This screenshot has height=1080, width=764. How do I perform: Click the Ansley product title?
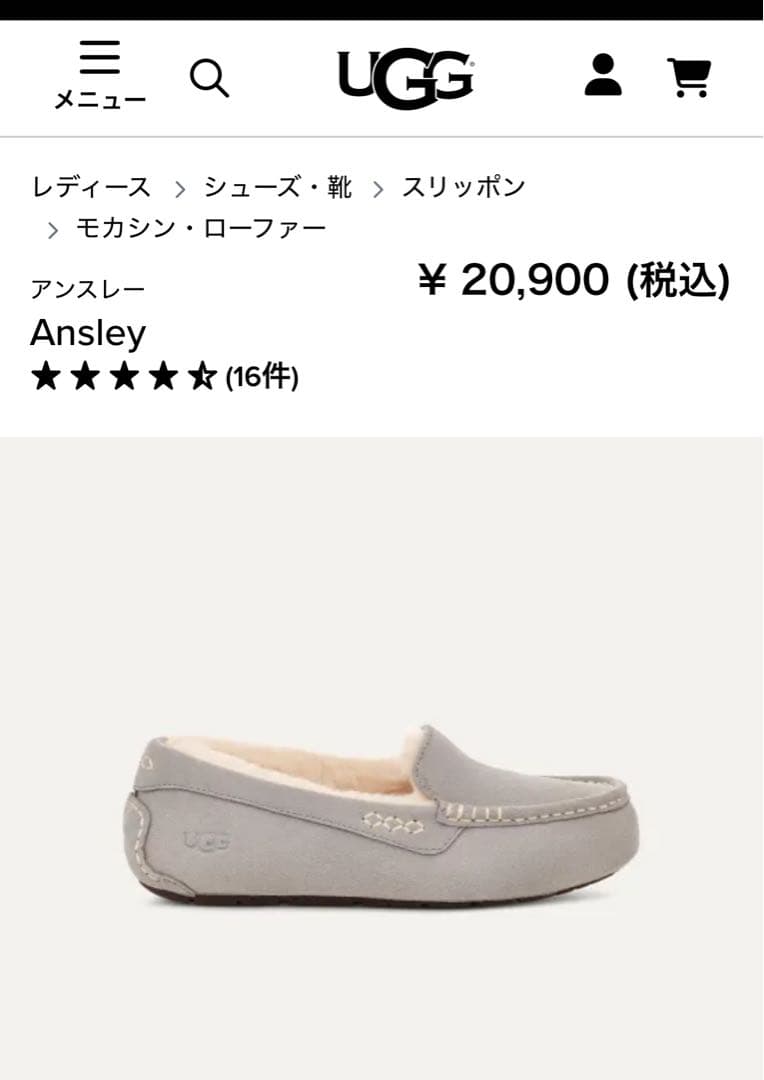89,331
